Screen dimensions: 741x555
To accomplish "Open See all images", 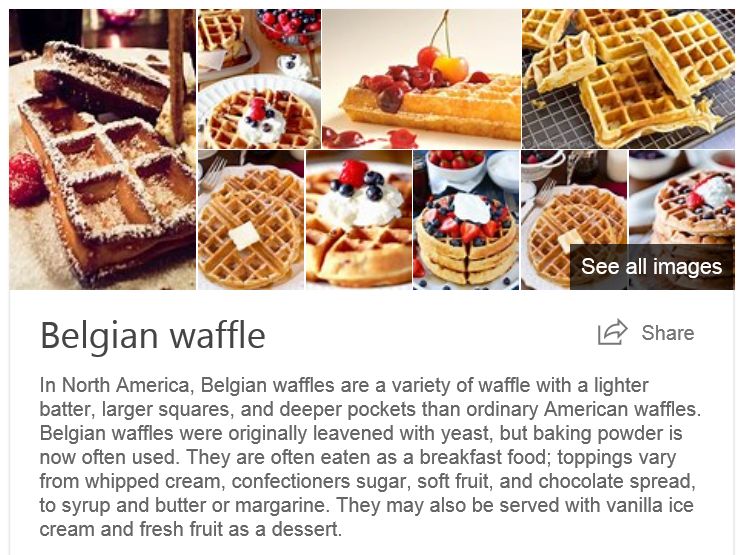I will (651, 266).
